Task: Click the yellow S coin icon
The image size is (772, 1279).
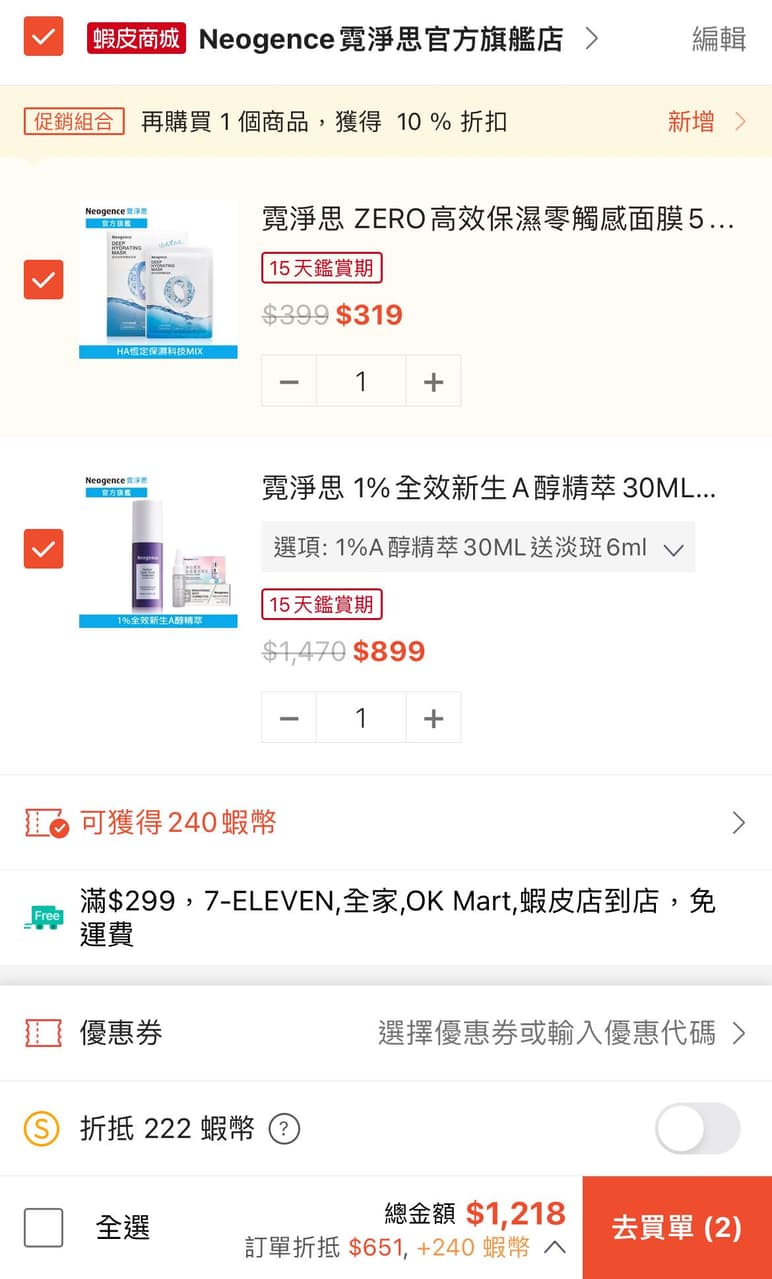Action: click(42, 1128)
